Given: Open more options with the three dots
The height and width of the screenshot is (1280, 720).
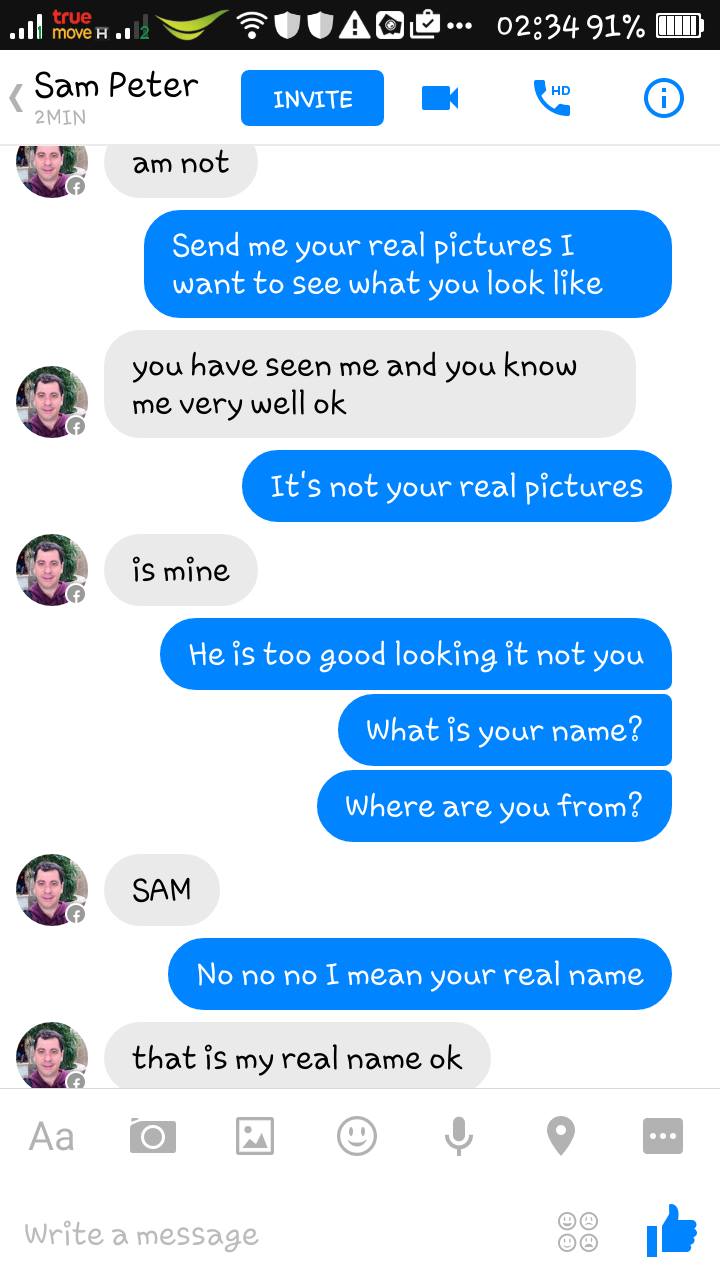Looking at the screenshot, I should [663, 1136].
